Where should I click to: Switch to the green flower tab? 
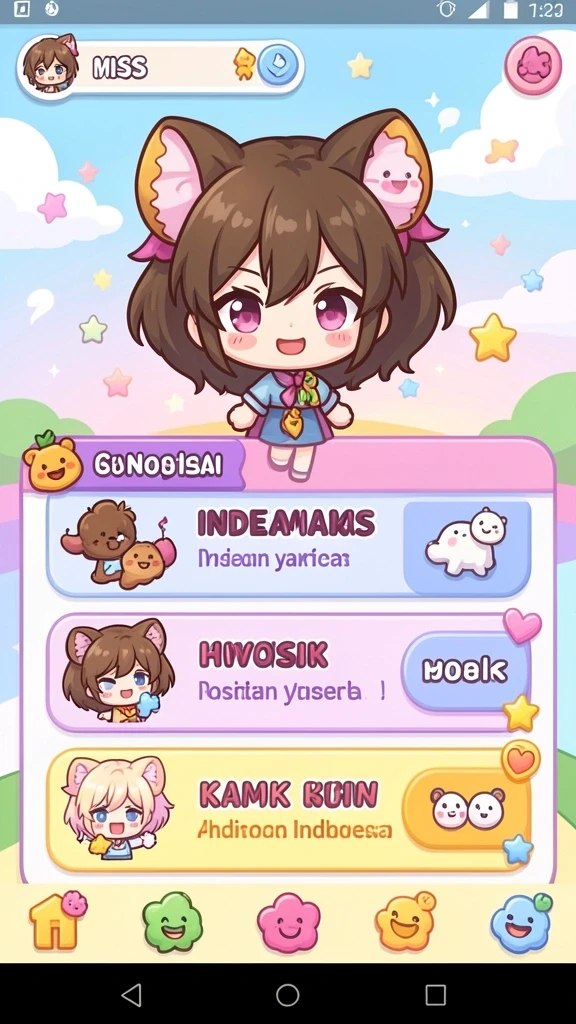click(172, 922)
